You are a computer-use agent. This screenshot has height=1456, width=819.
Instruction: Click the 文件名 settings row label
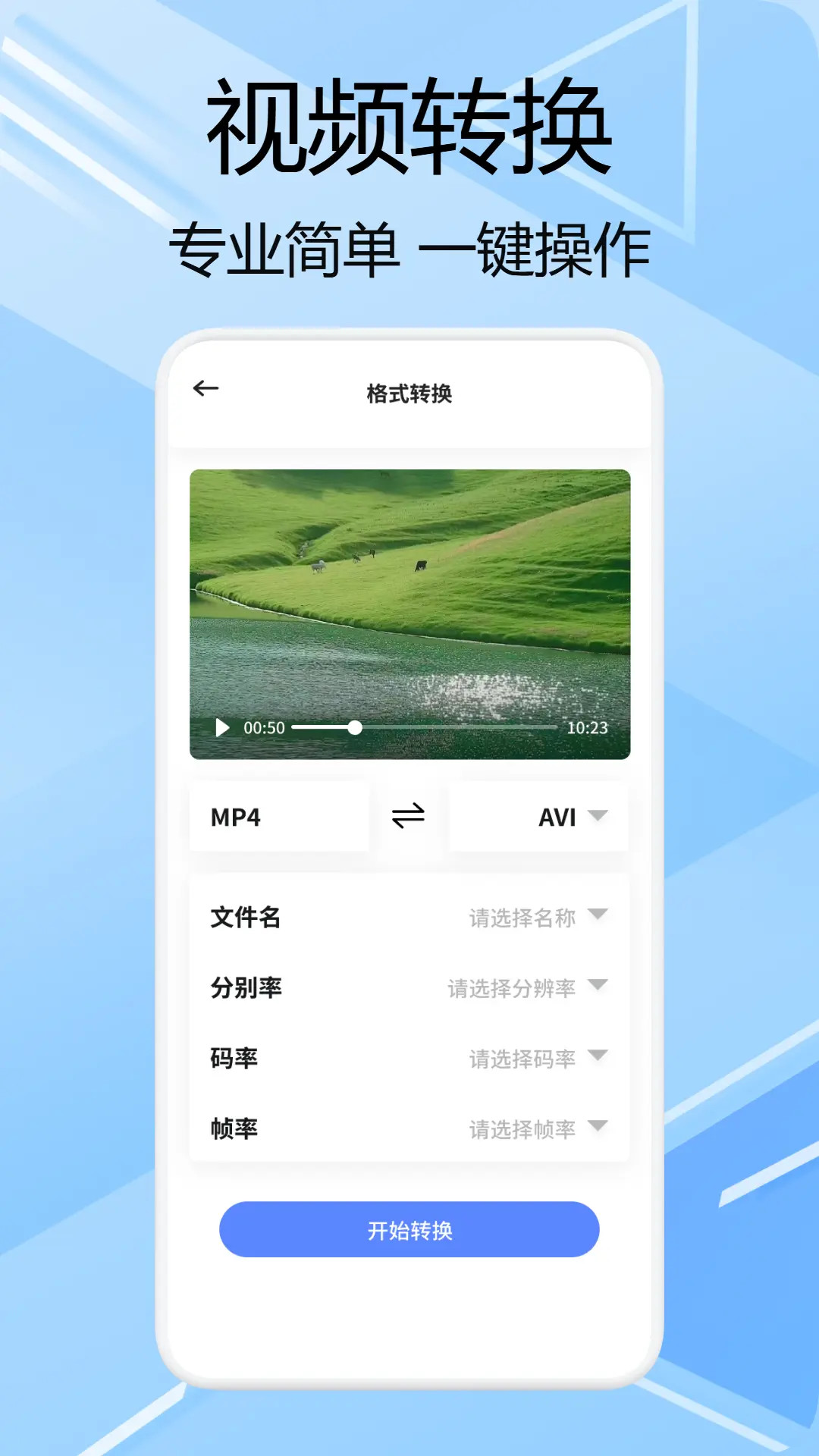[246, 917]
